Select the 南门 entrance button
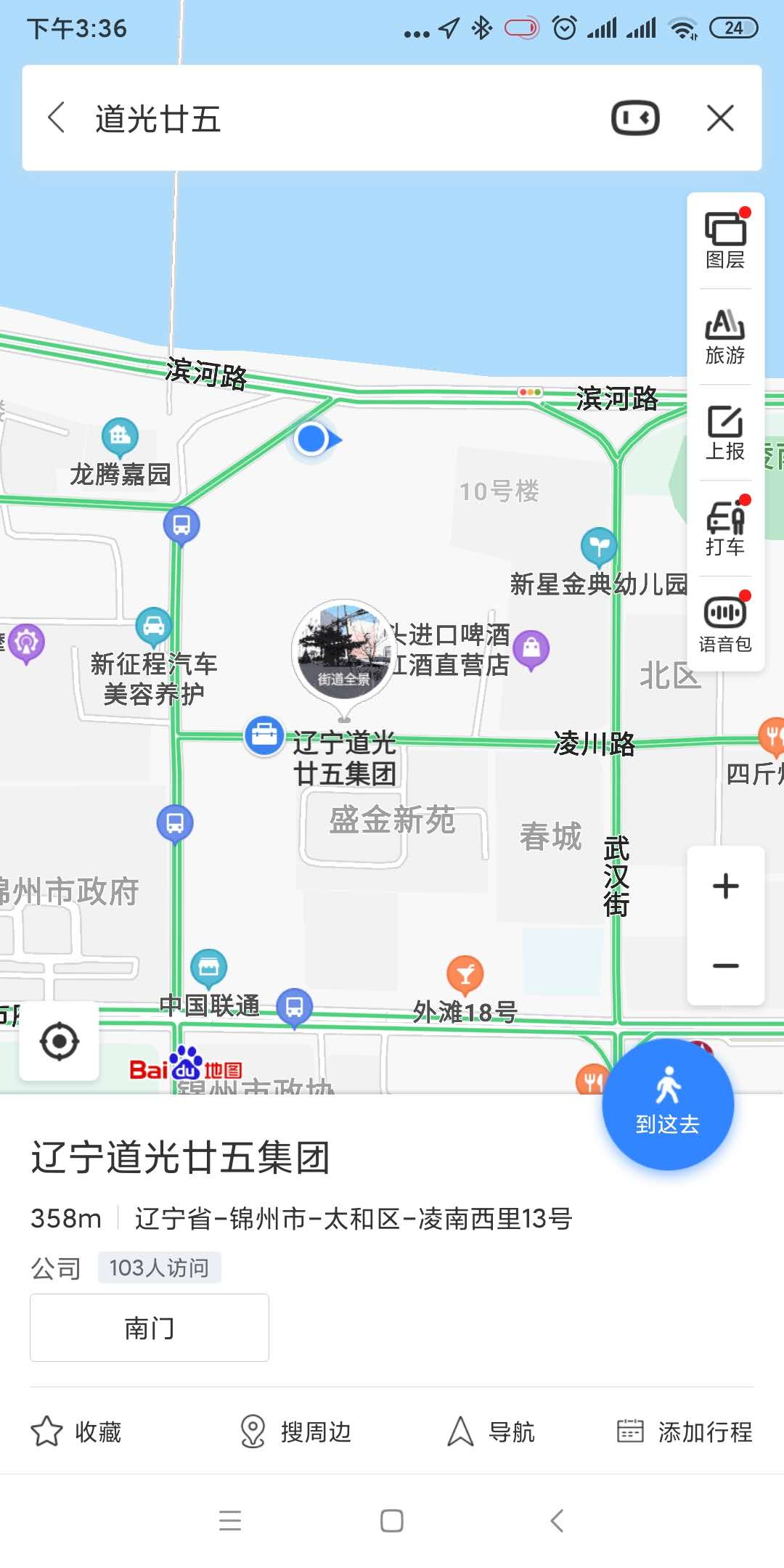Viewport: 784px width, 1568px height. 150,1328
